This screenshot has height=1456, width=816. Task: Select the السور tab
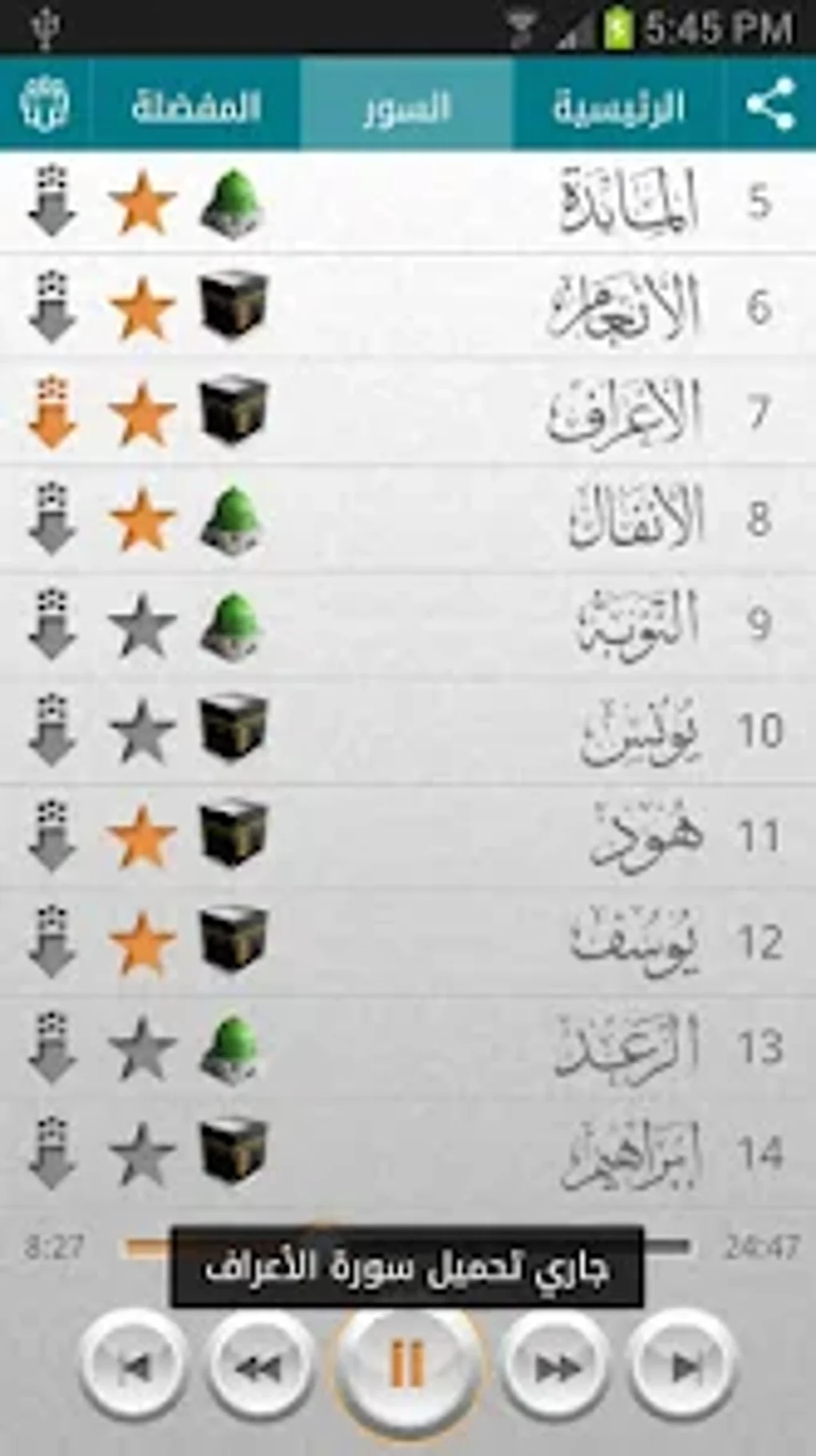[406, 104]
